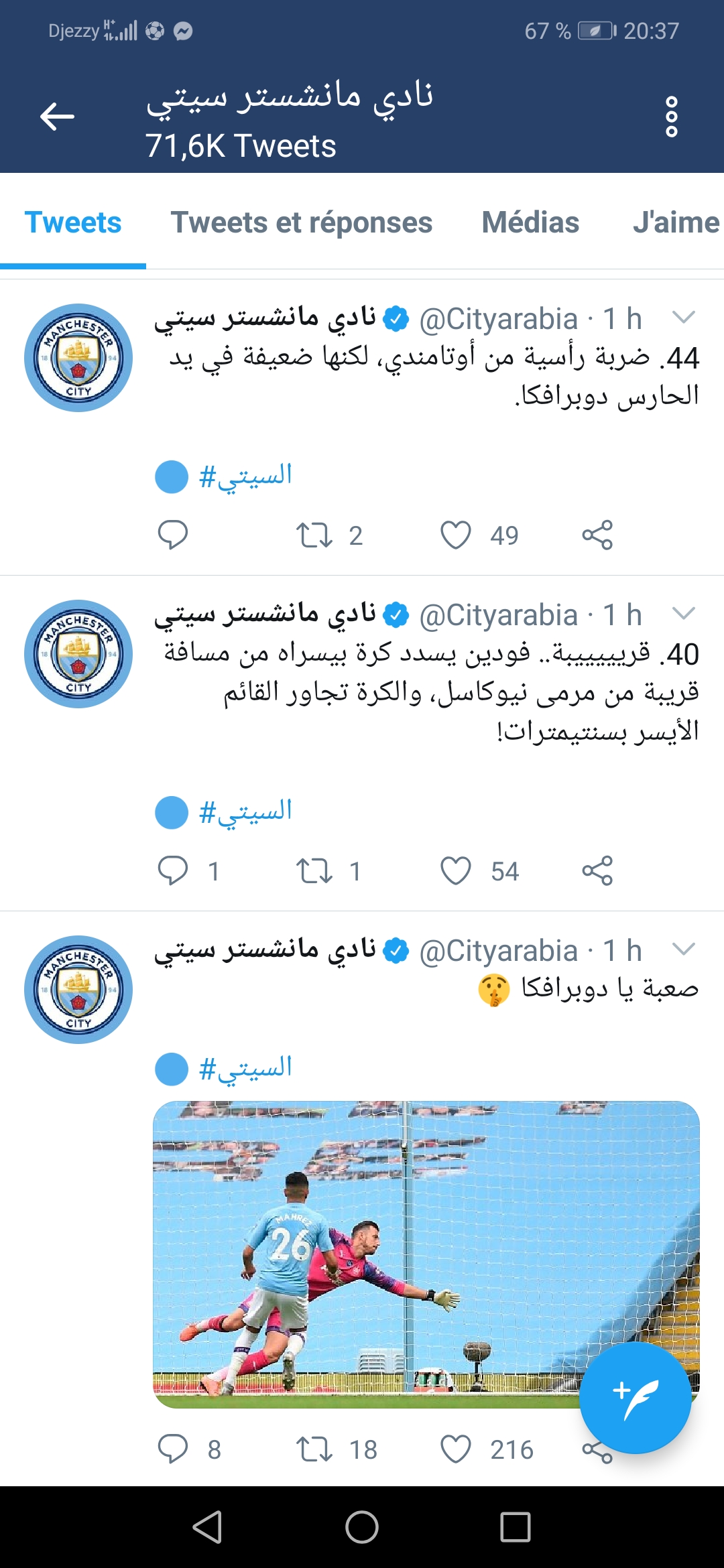Like the tweet about minute 44
This screenshot has height=1568, width=724.
coord(456,535)
